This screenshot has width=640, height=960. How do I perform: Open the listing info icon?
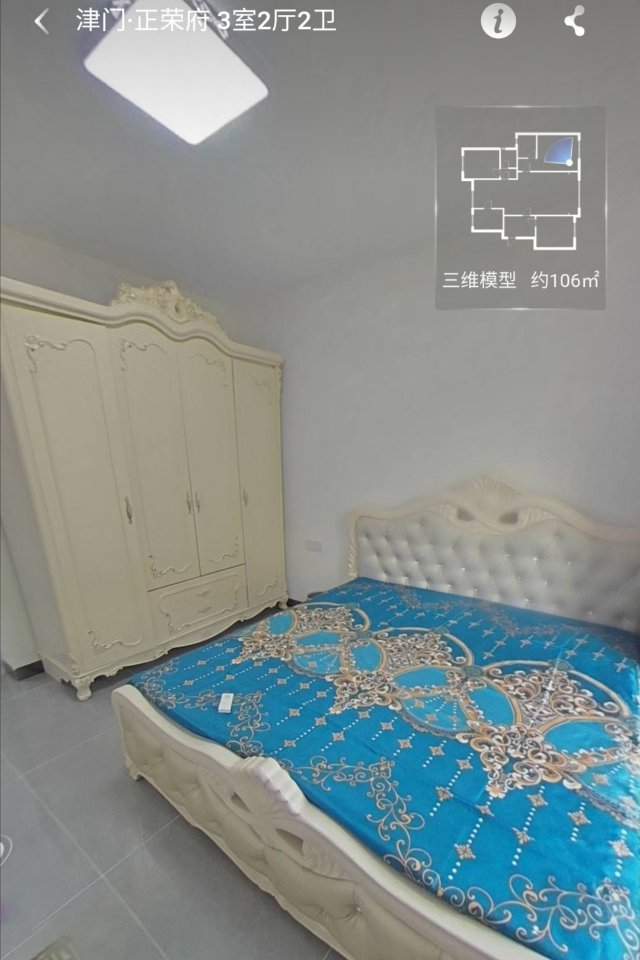tap(498, 21)
